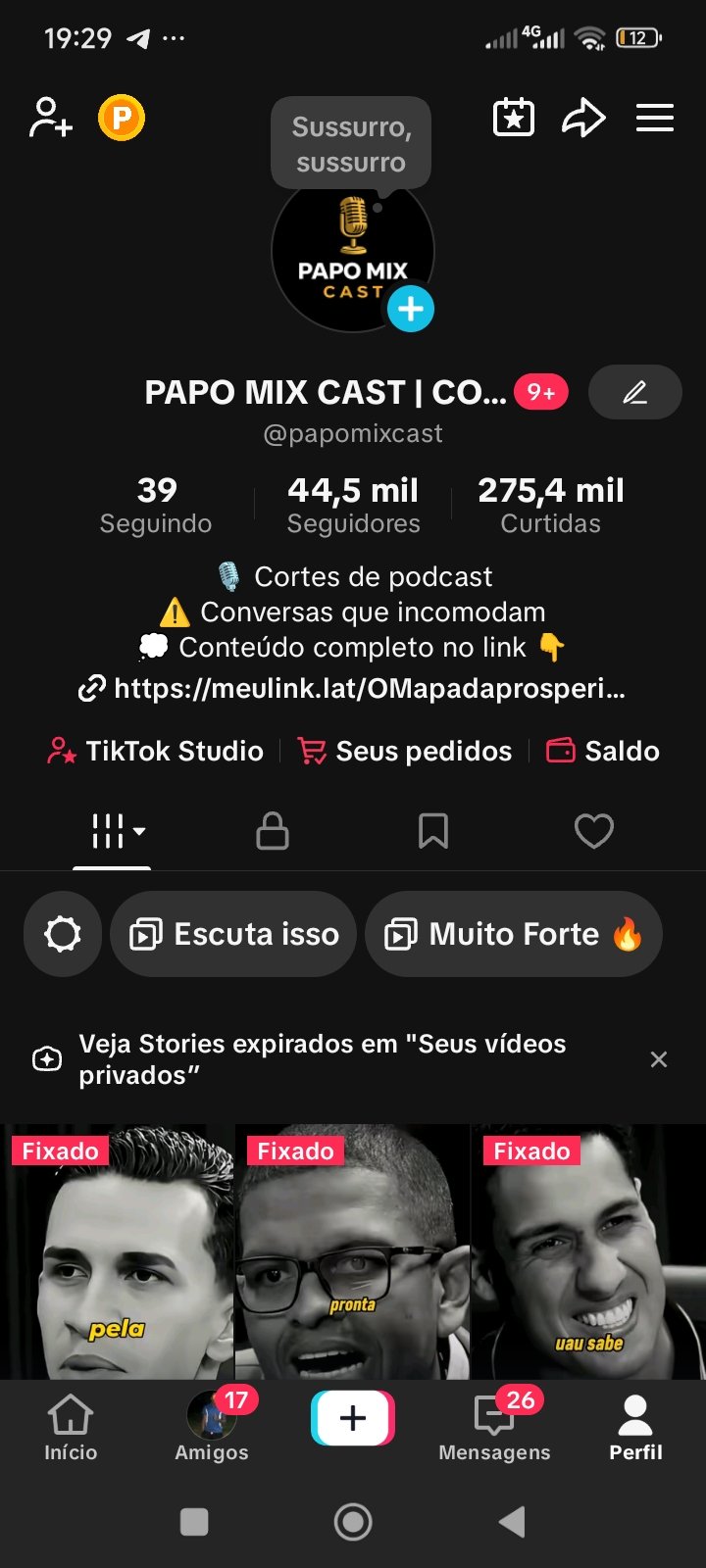706x1568 pixels.
Task: Play the pinned video captioned "pela"
Action: click(118, 1252)
